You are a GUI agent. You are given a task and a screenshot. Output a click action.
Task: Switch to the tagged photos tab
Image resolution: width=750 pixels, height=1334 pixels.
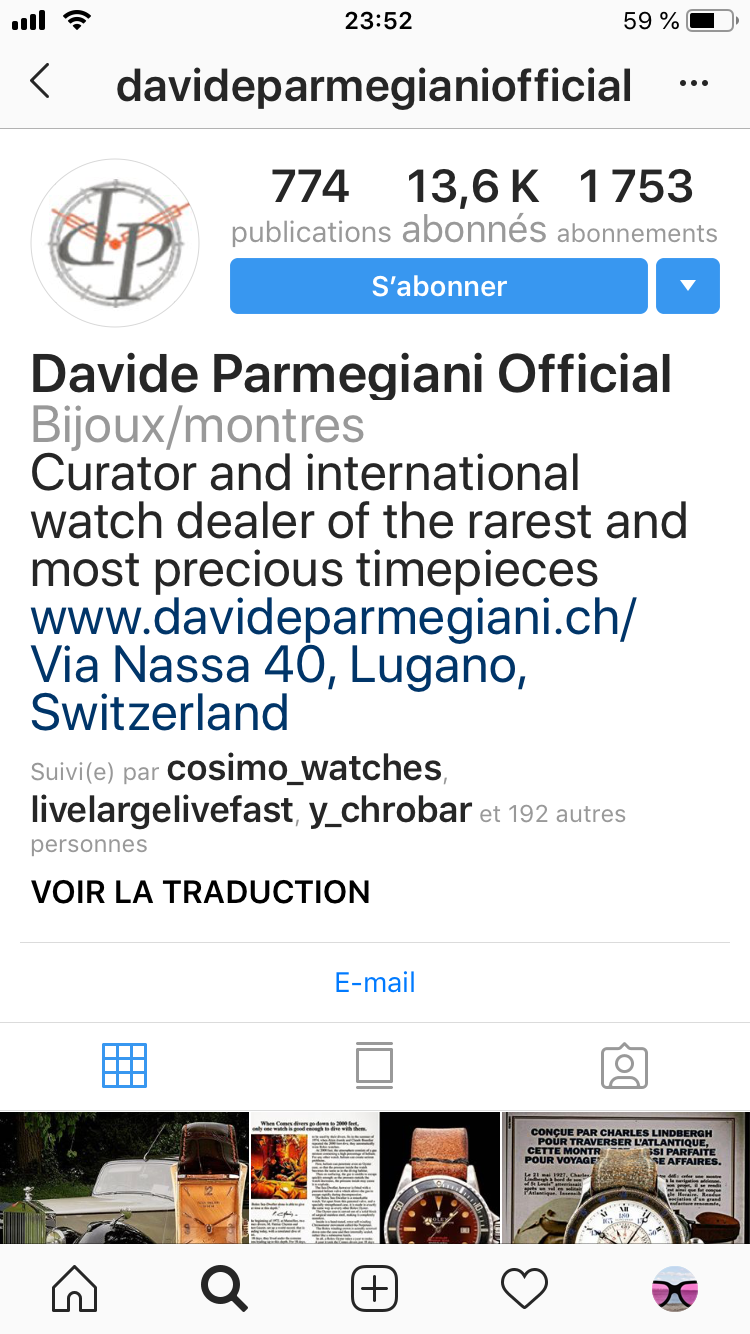624,1066
